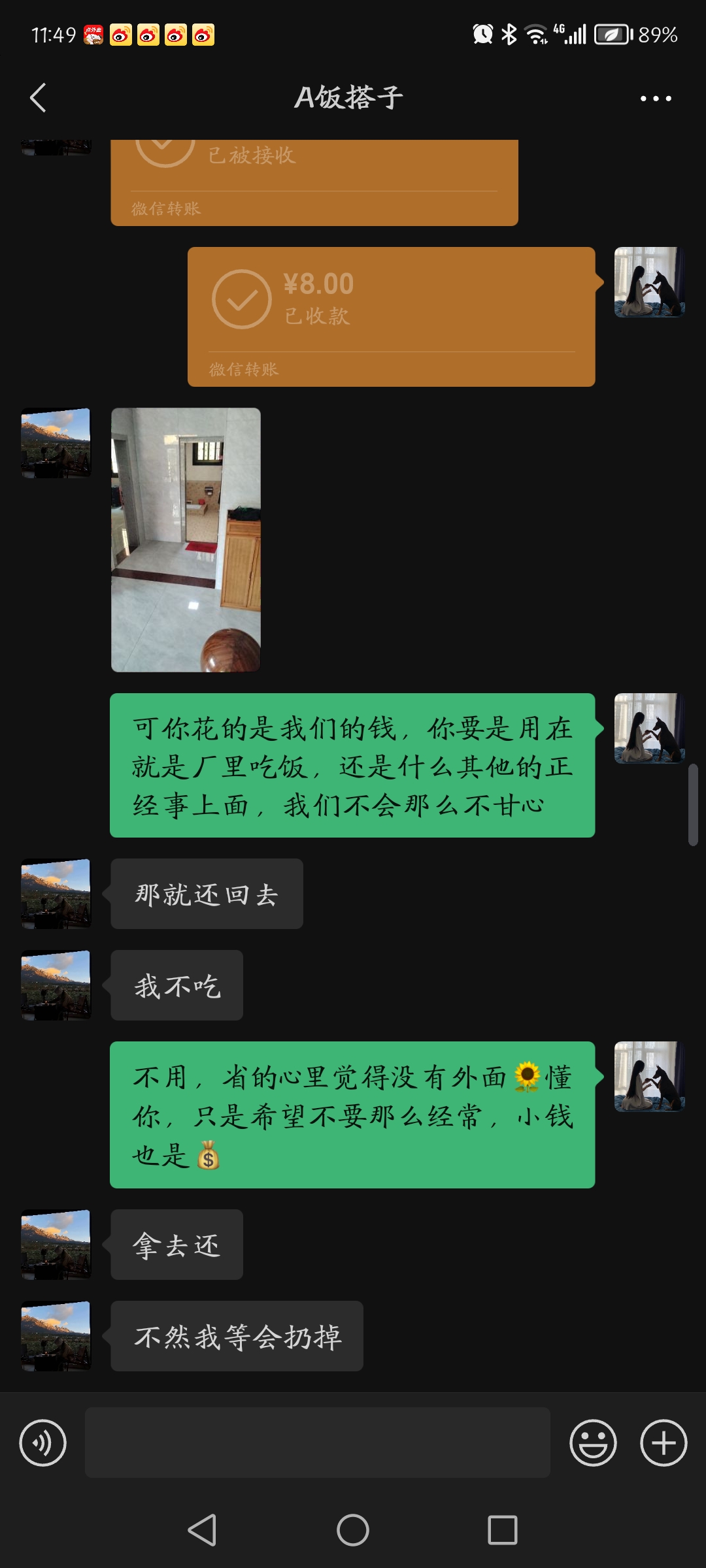Open the plus attachments menu

tap(664, 1443)
